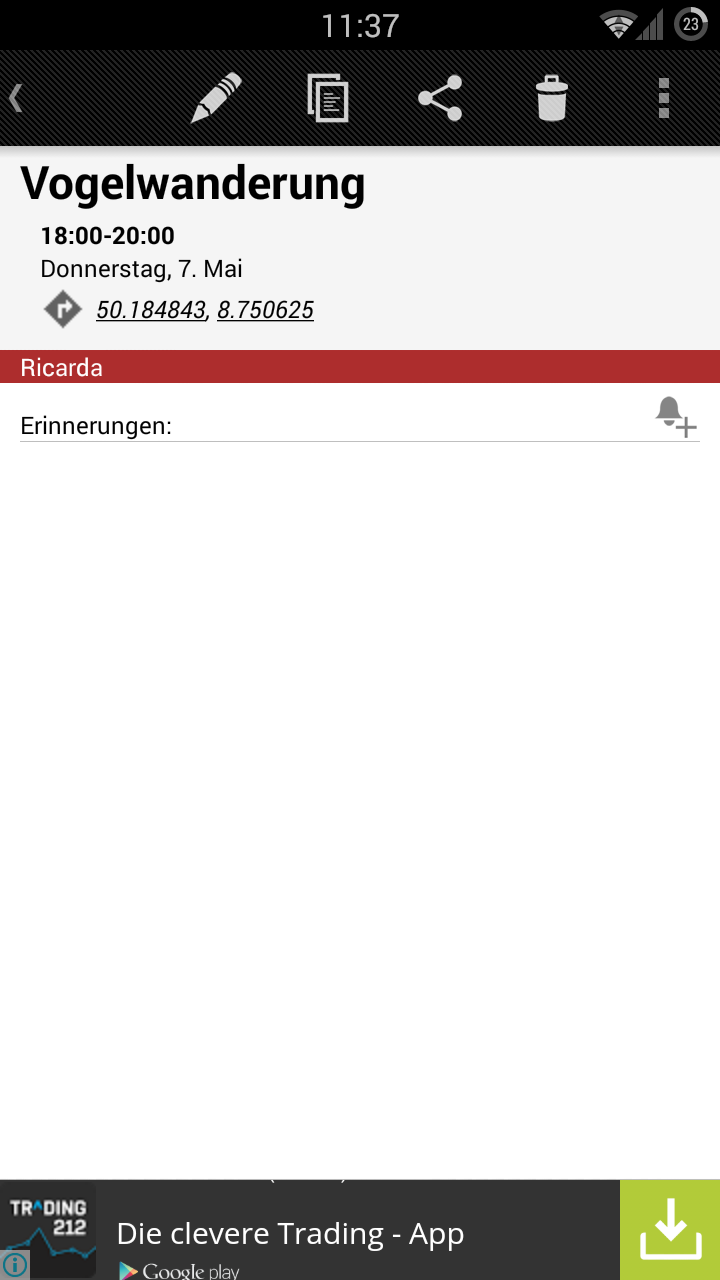
Task: Delete this event with the trash icon
Action: (551, 98)
